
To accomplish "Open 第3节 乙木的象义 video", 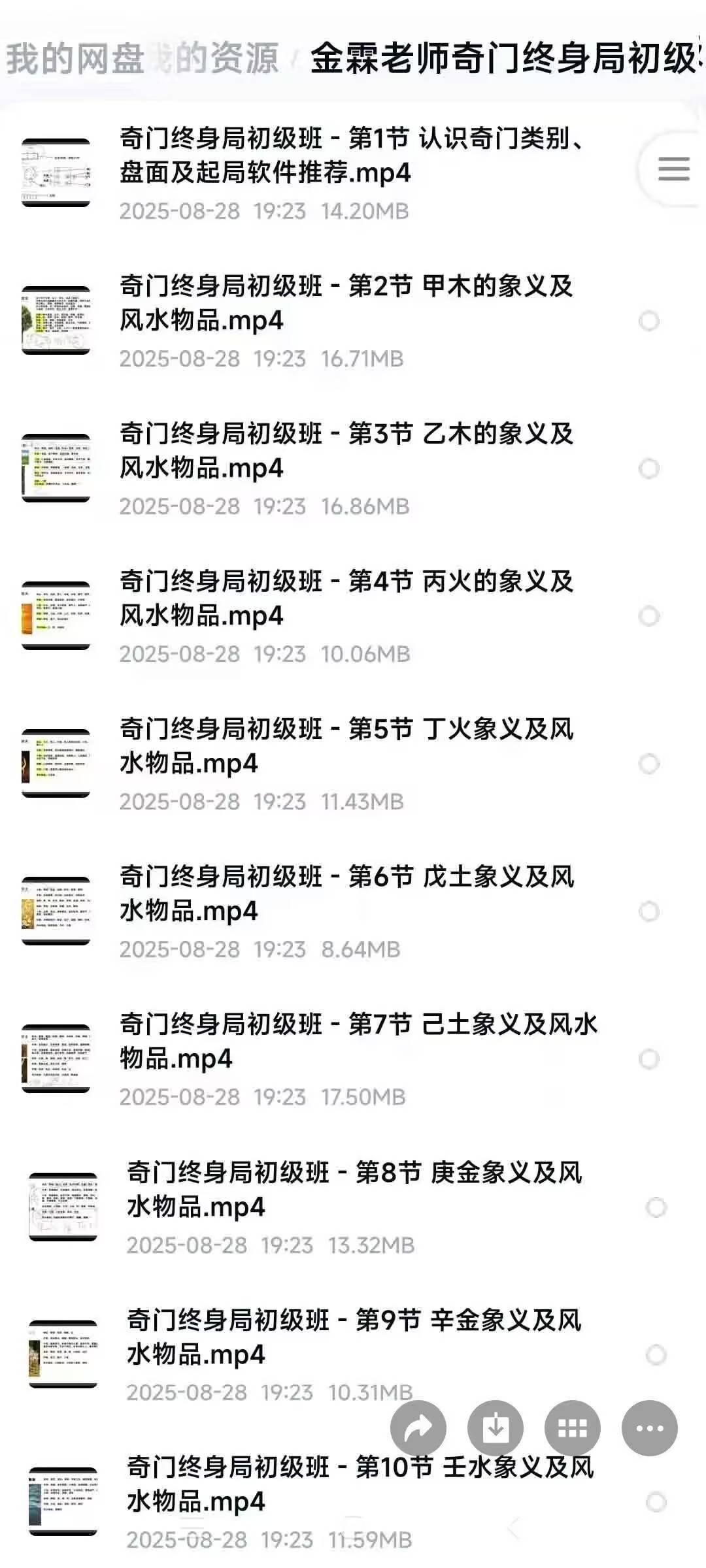I will point(346,451).
